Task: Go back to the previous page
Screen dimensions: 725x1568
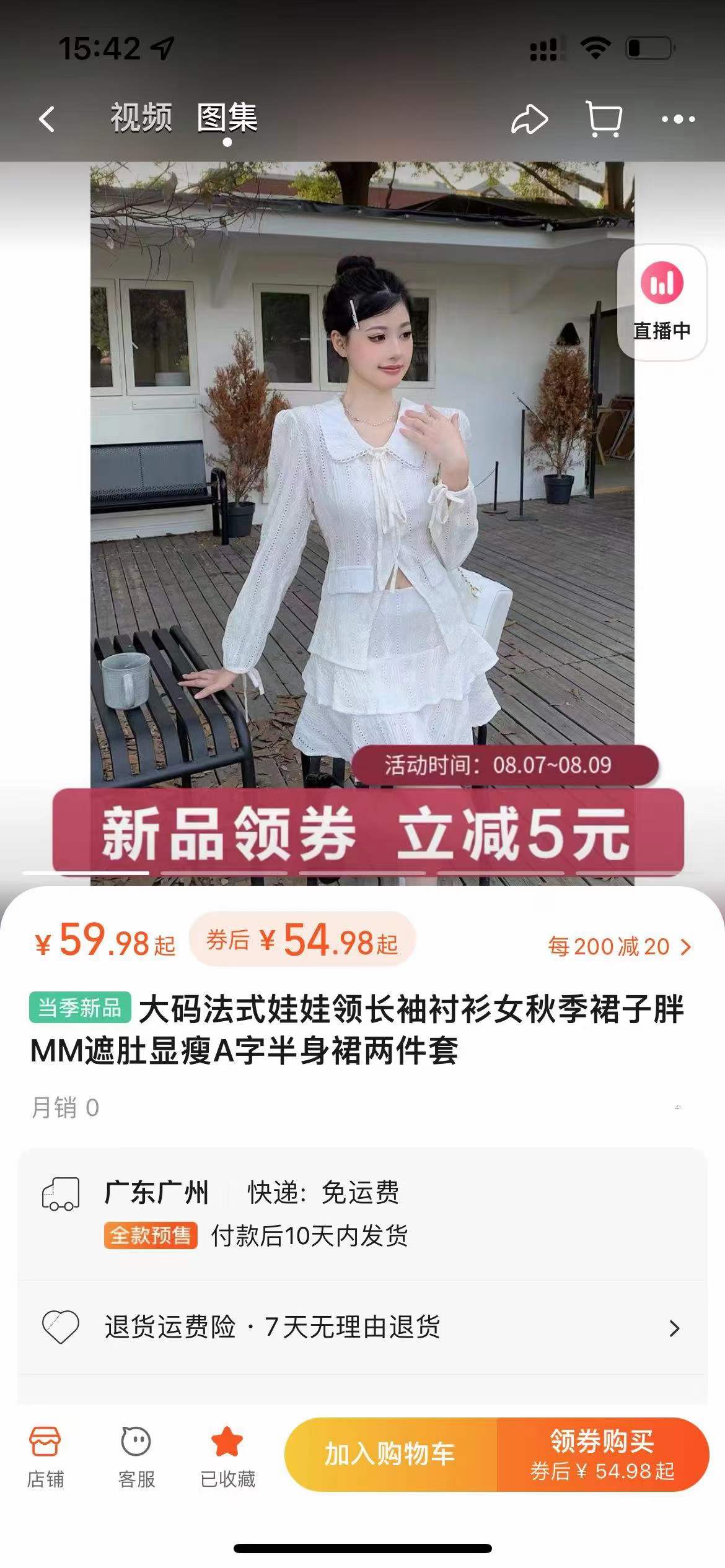Action: click(x=47, y=119)
